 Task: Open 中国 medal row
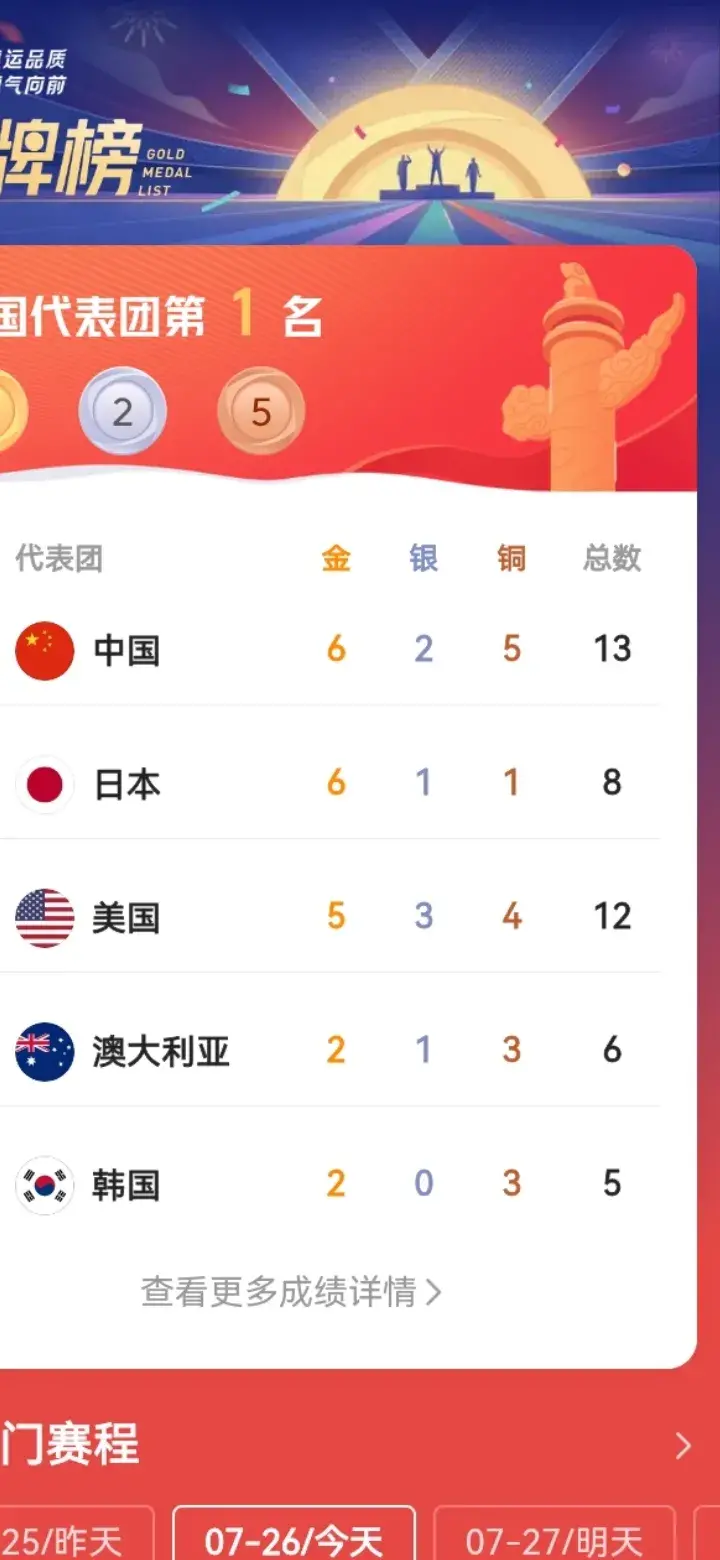pos(330,649)
